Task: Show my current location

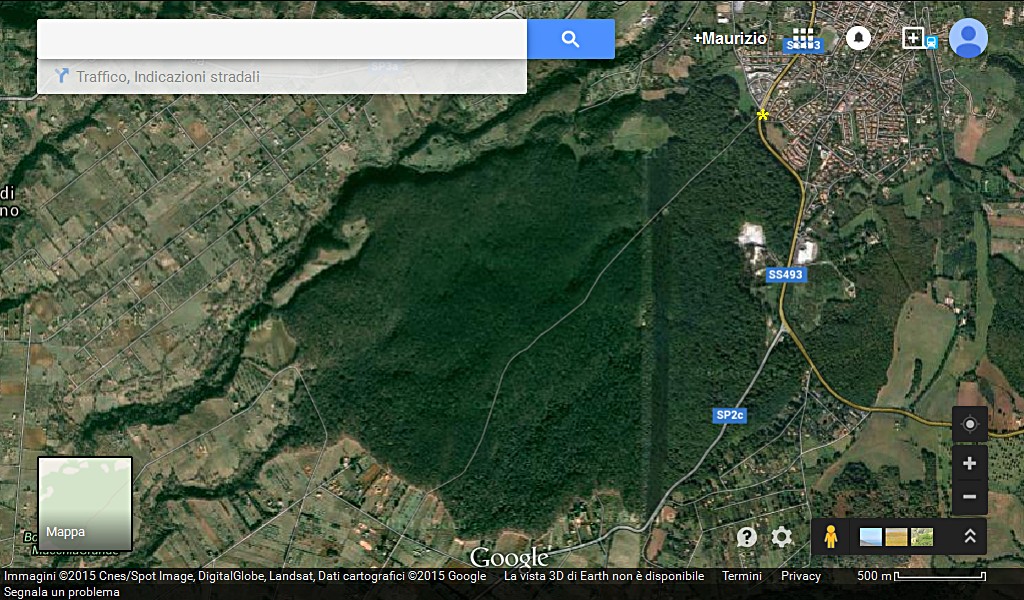Action: 969,424
